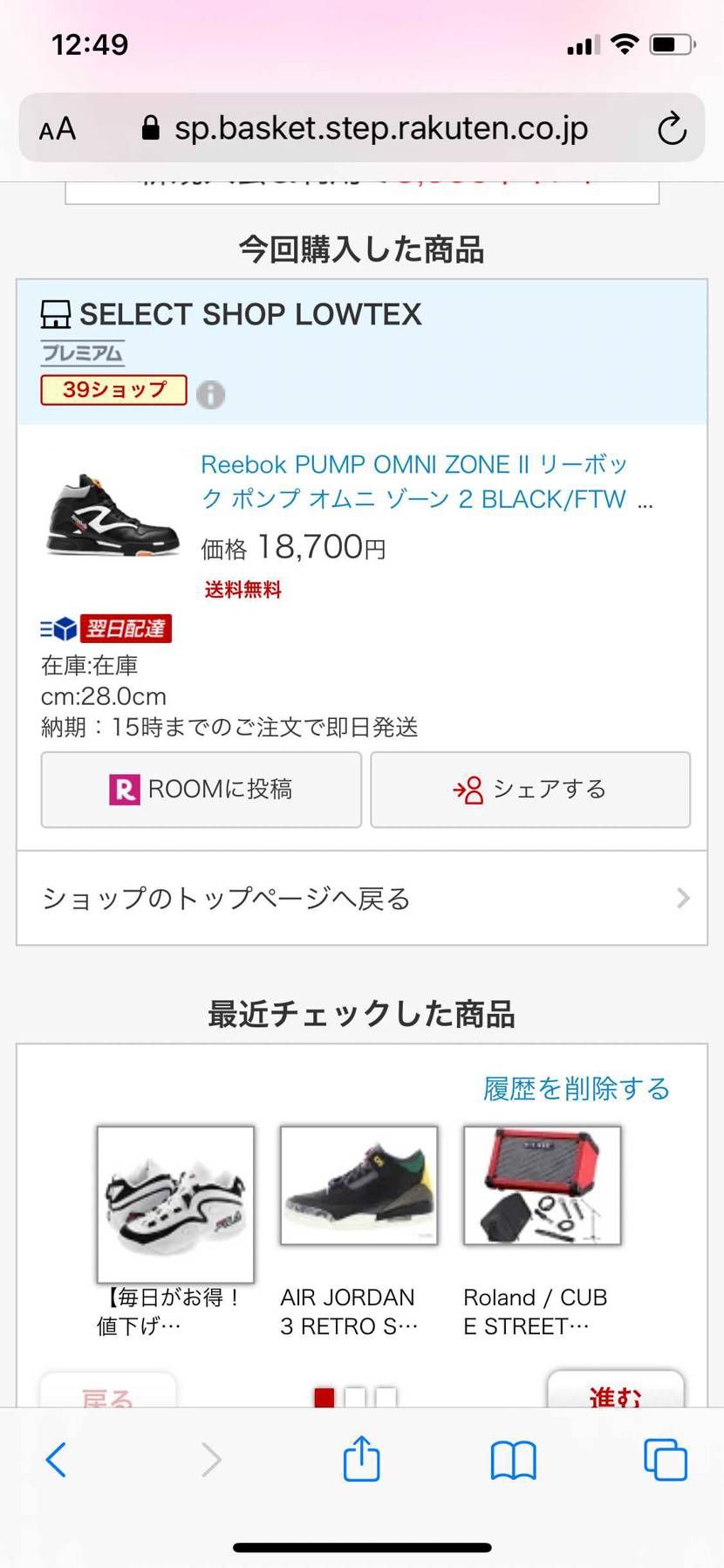
Task: Tap the AA text size control
Action: click(56, 127)
